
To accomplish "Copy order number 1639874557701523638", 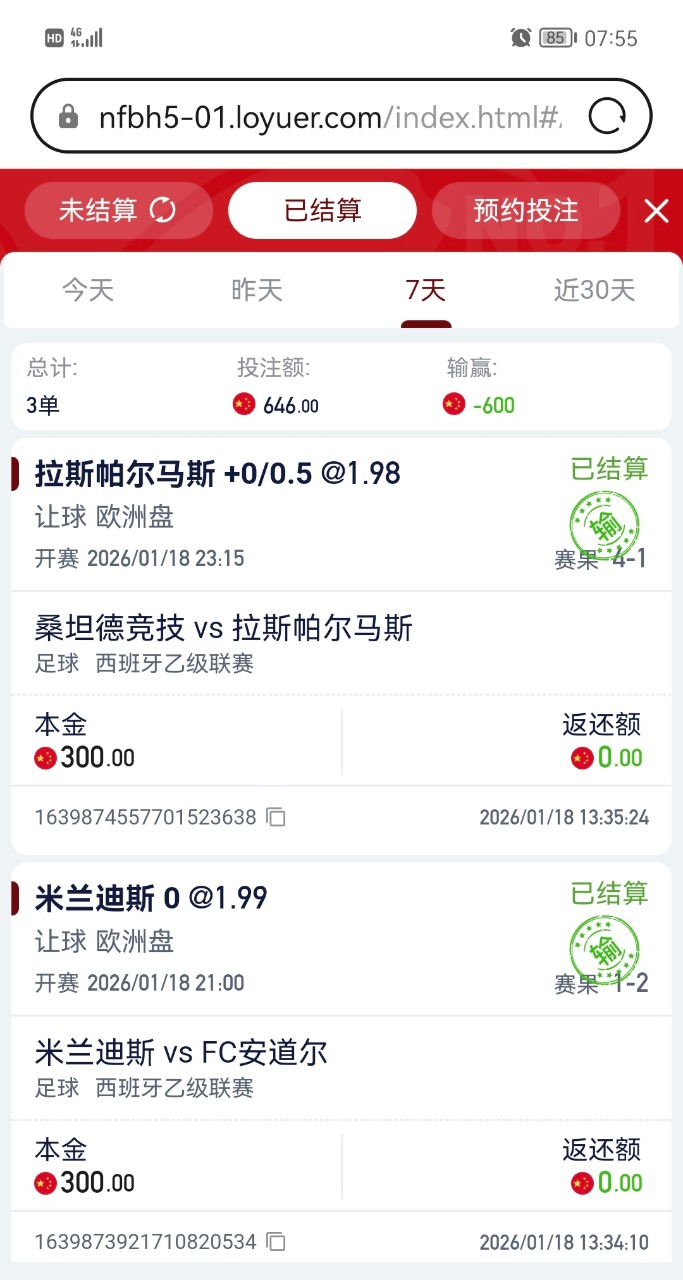I will 276,818.
